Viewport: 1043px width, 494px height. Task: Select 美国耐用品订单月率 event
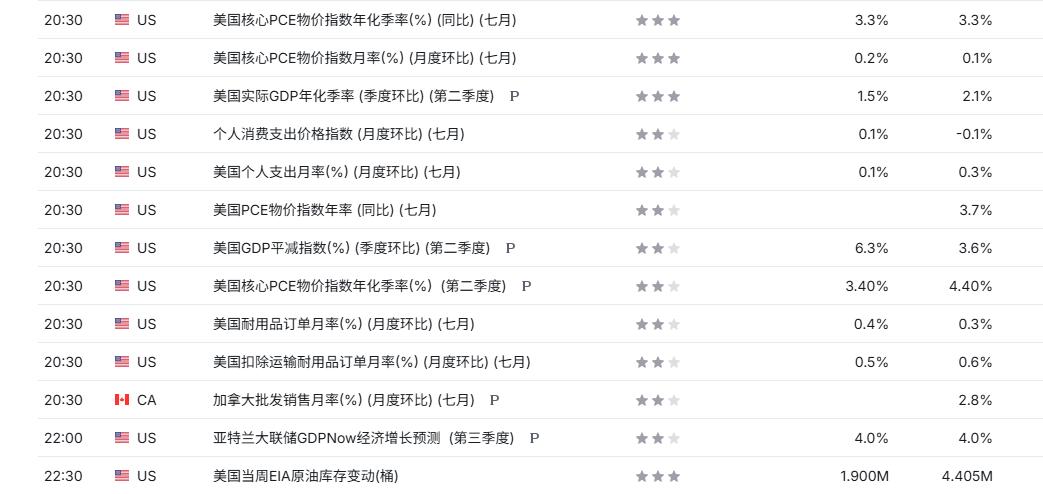coord(344,324)
